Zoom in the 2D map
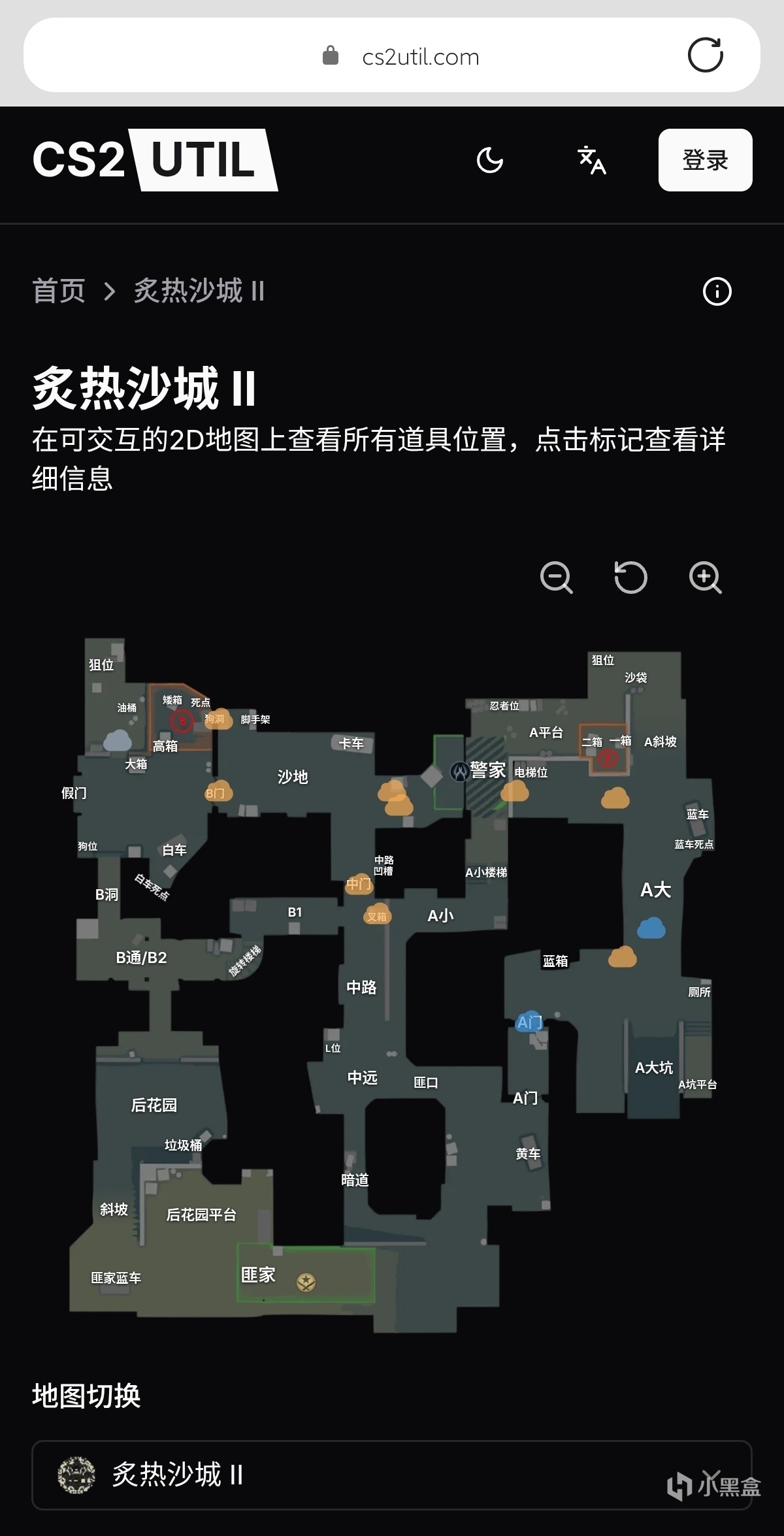The width and height of the screenshot is (784, 1536). click(706, 578)
